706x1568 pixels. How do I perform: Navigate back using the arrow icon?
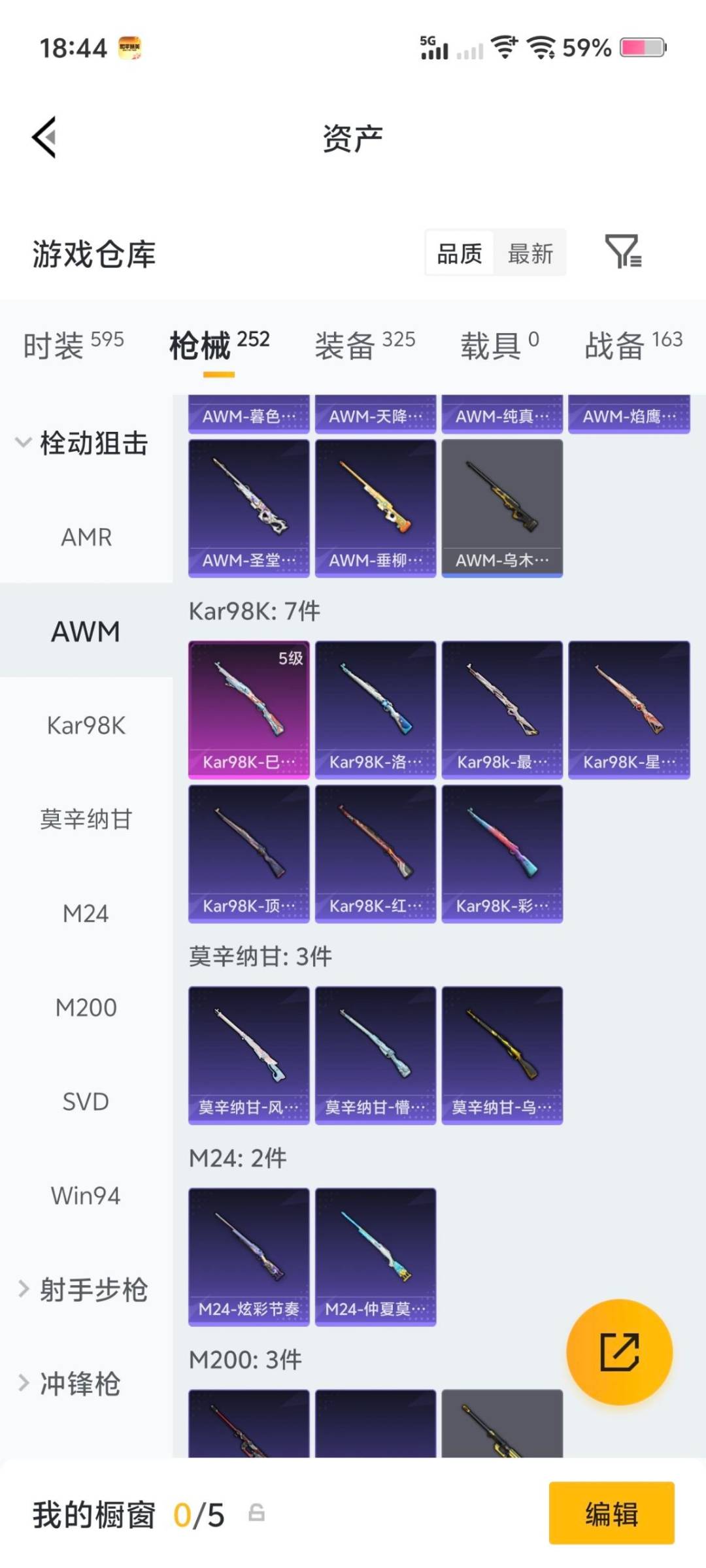pos(43,137)
